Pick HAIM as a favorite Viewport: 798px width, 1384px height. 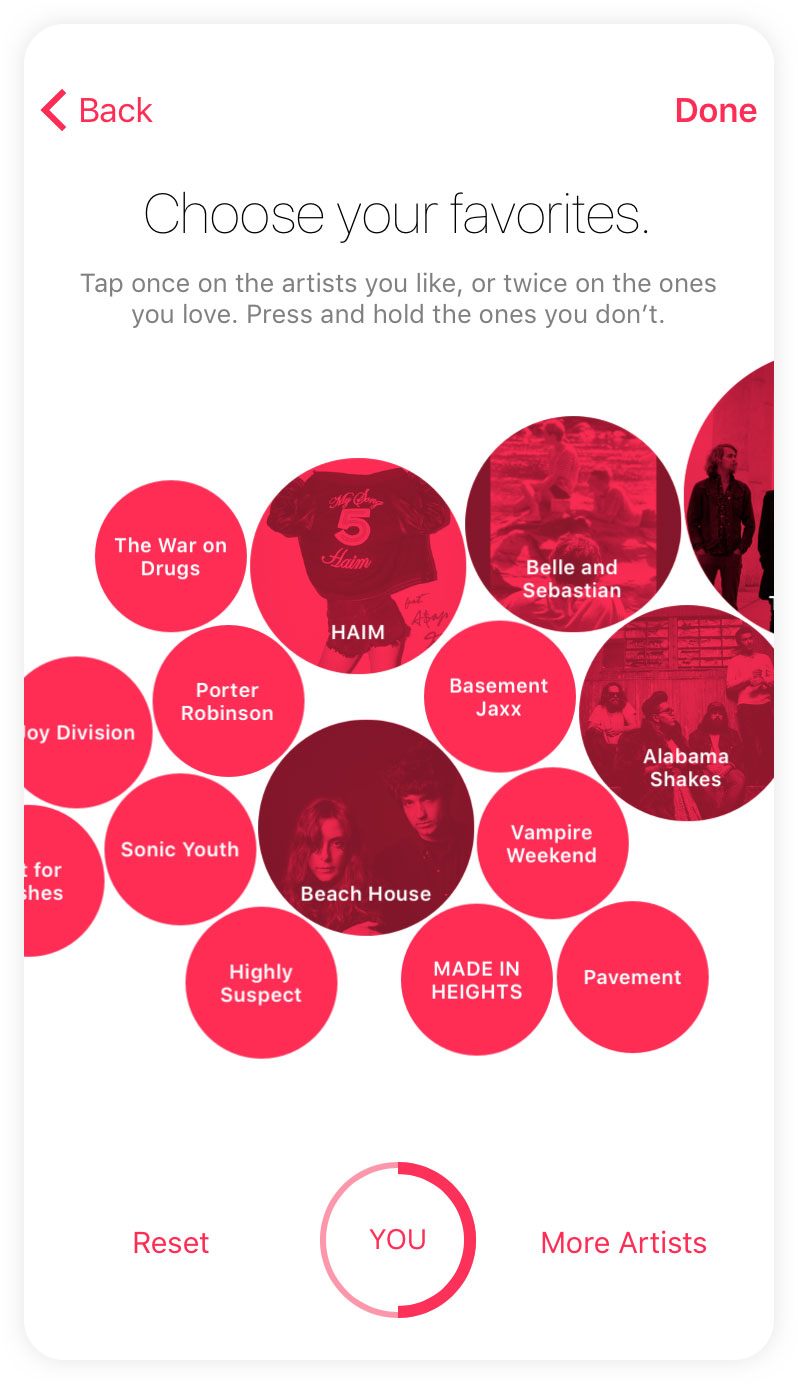tap(357, 566)
